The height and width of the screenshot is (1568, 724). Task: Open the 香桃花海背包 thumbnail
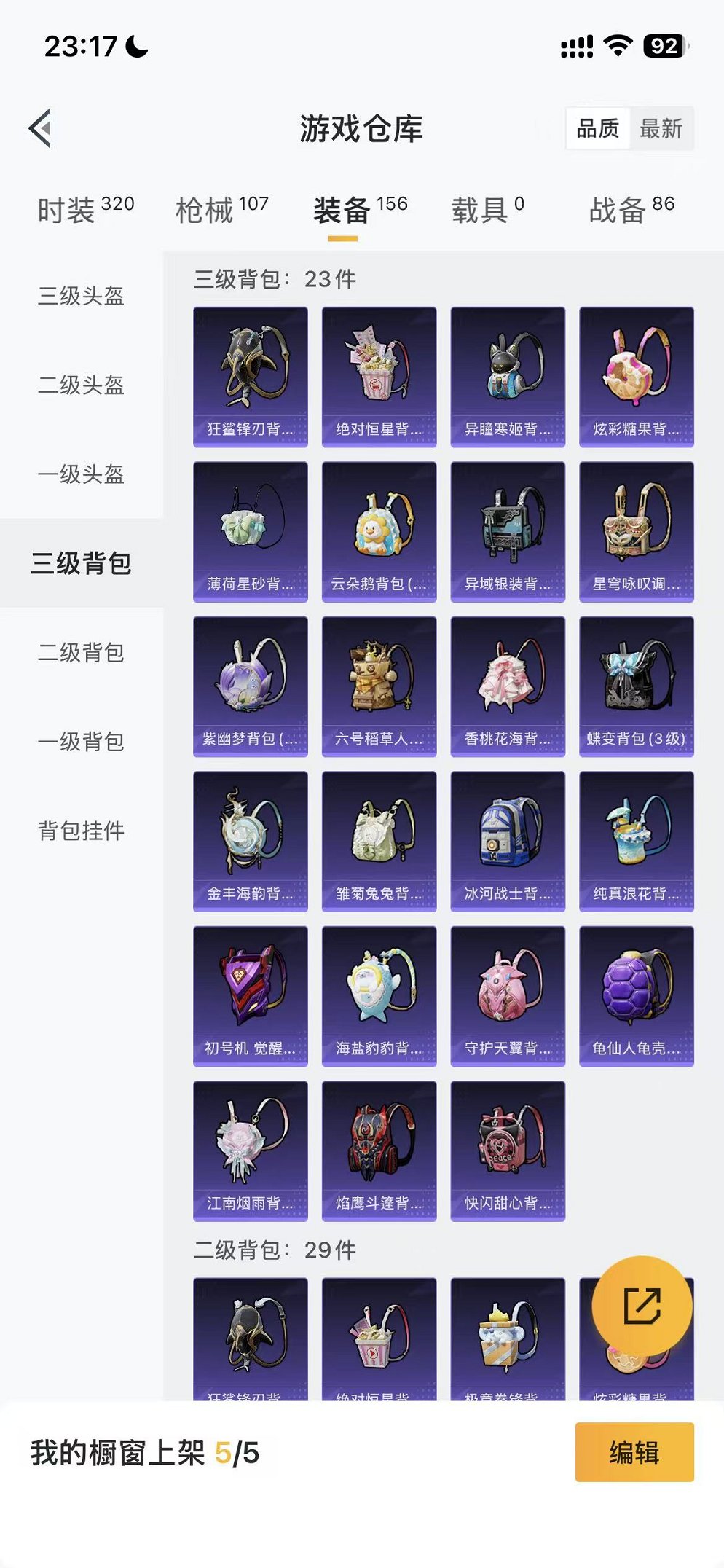[508, 685]
